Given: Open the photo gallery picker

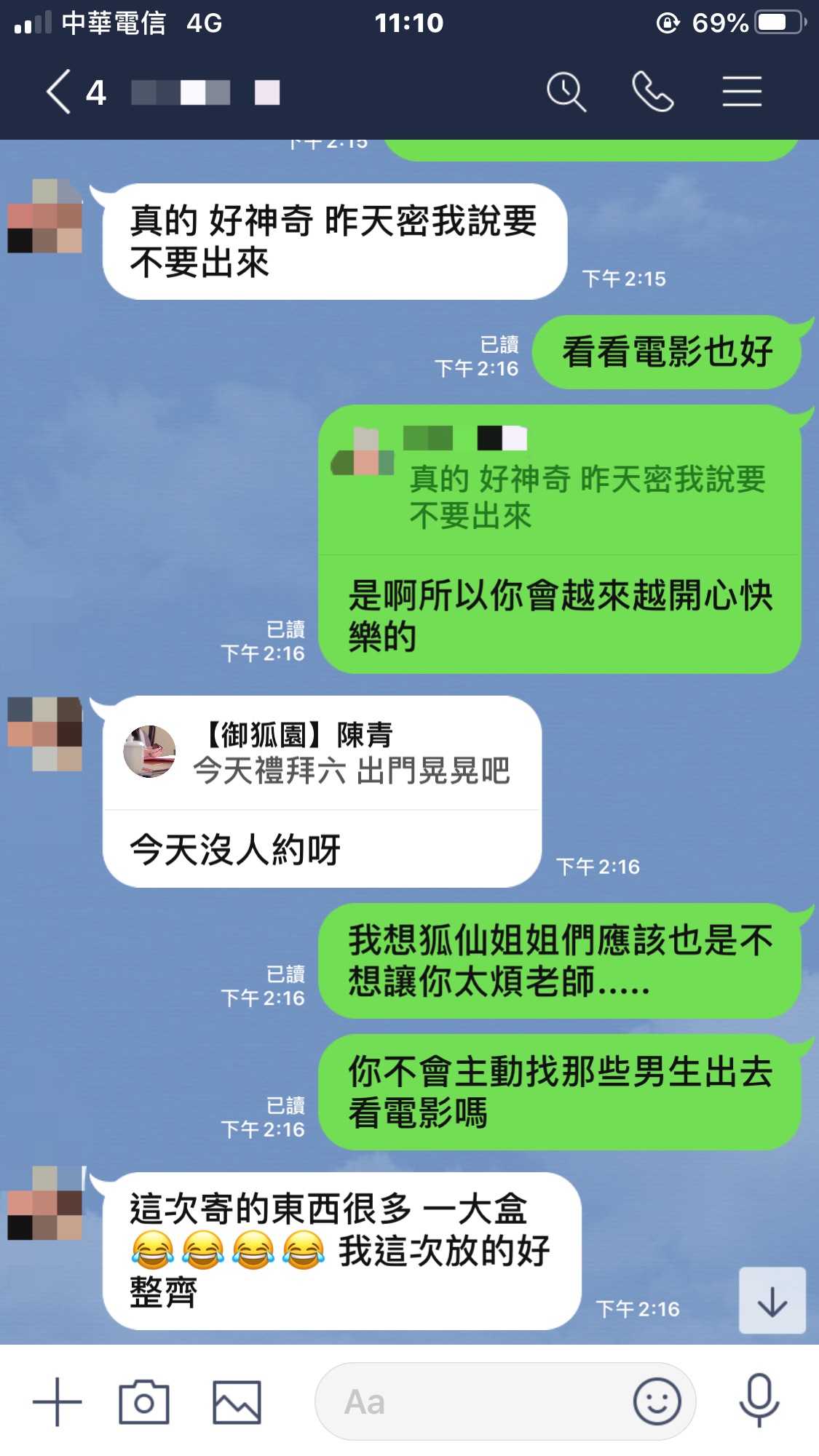Looking at the screenshot, I should point(237,1401).
